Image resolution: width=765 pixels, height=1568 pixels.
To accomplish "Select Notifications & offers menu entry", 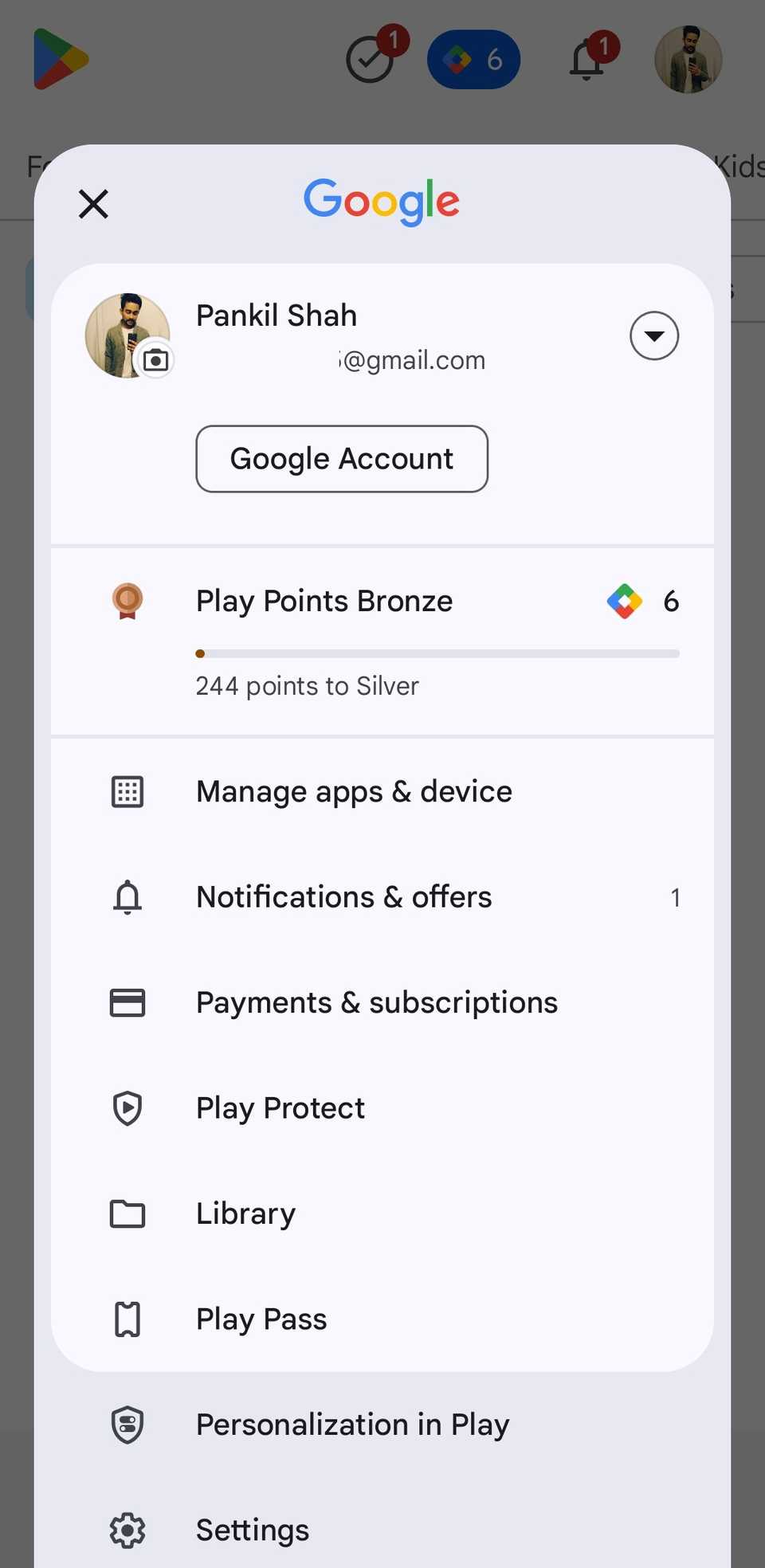I will tap(343, 896).
